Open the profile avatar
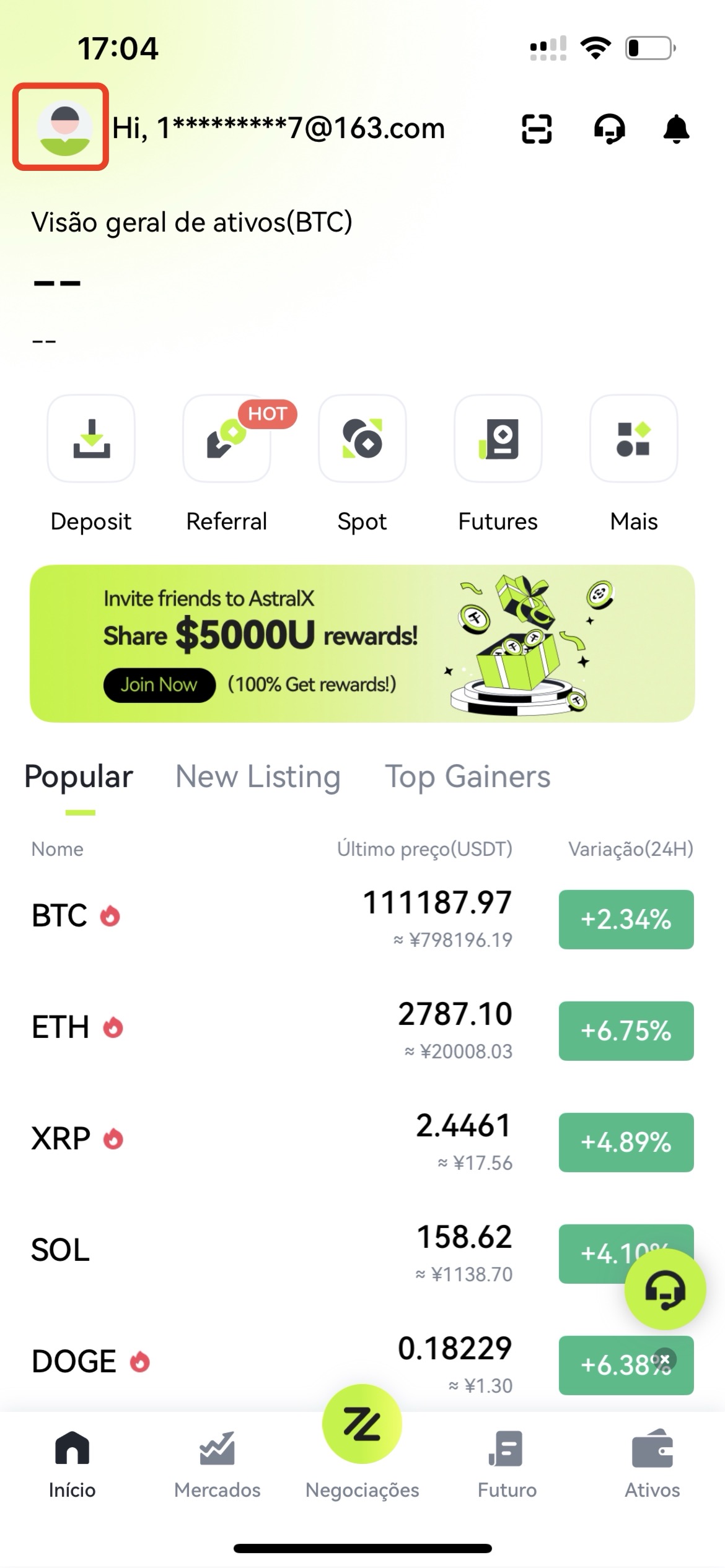 (64, 128)
